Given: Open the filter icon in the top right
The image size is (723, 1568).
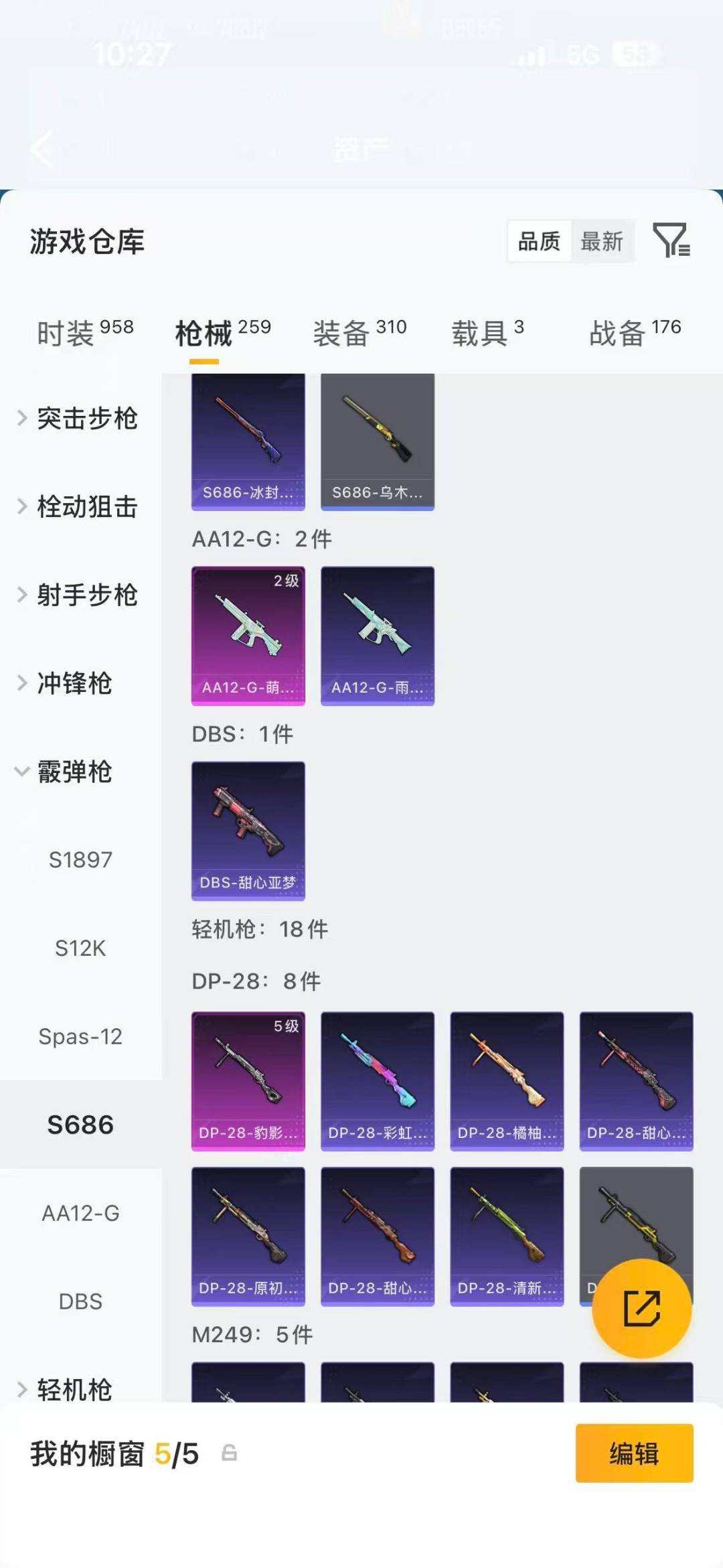Looking at the screenshot, I should [x=673, y=241].
